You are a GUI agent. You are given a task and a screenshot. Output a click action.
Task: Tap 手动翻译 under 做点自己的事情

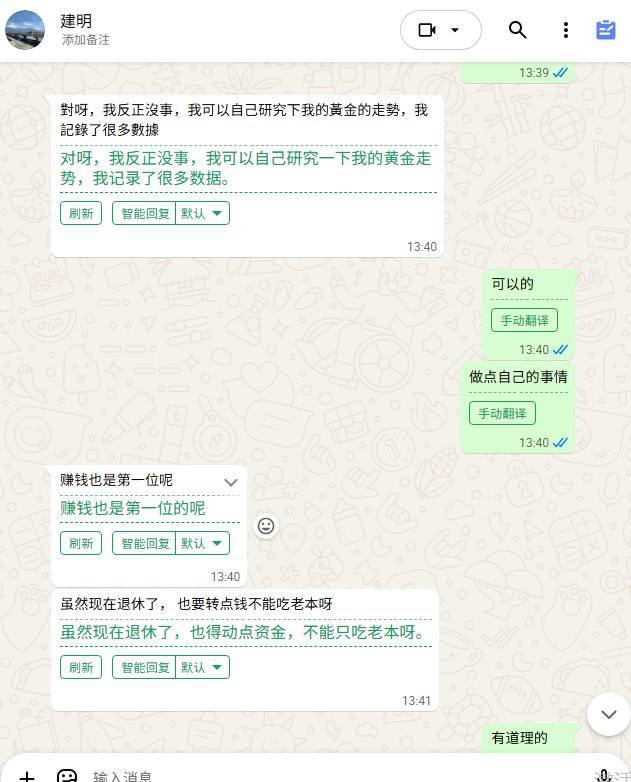click(502, 413)
